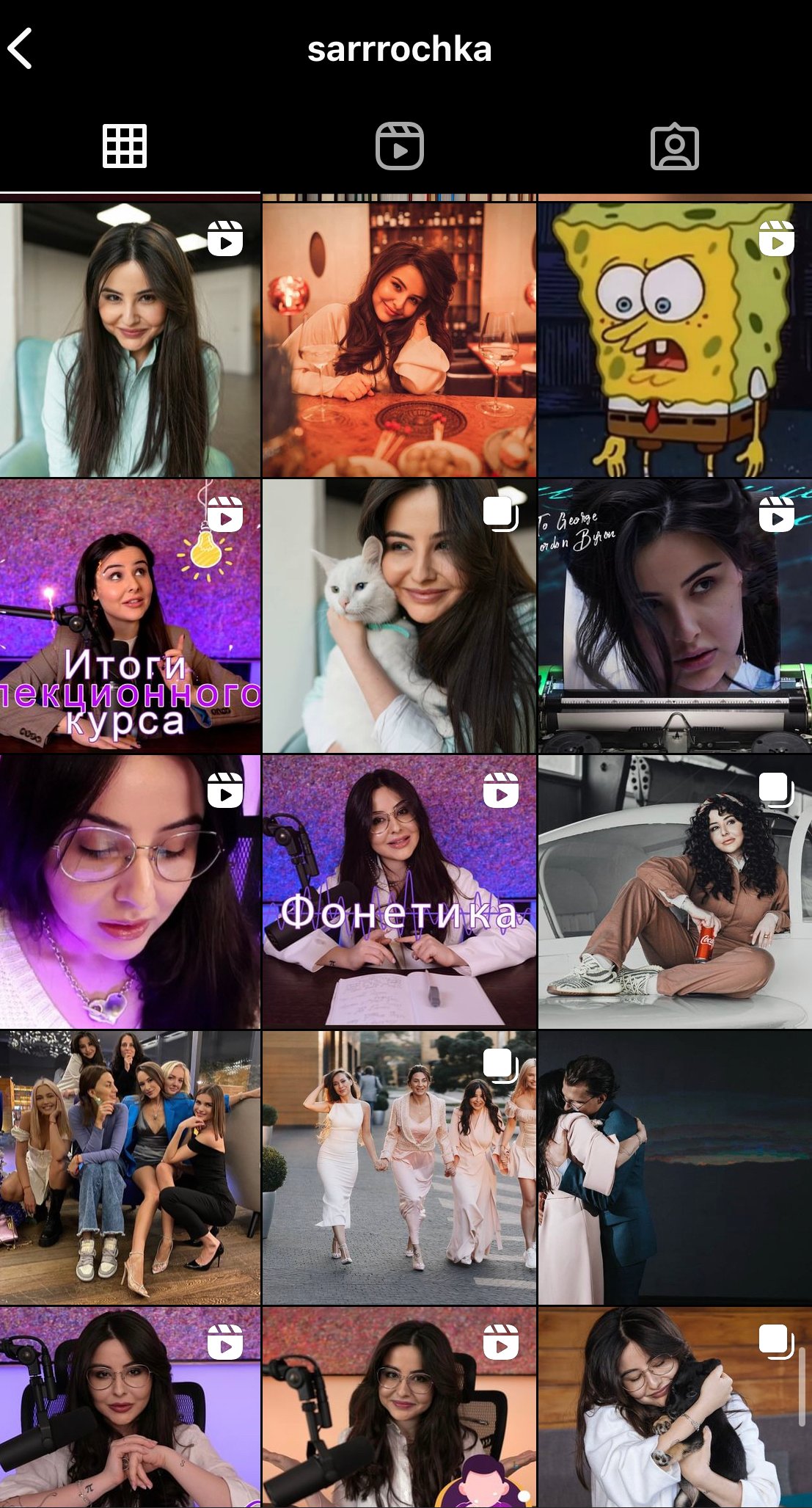Open the SpongeBob reel

coord(674,340)
